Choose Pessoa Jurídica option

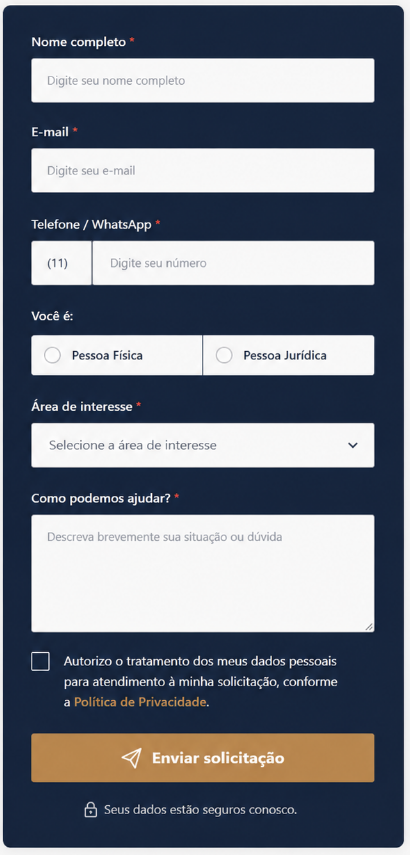tap(288, 356)
